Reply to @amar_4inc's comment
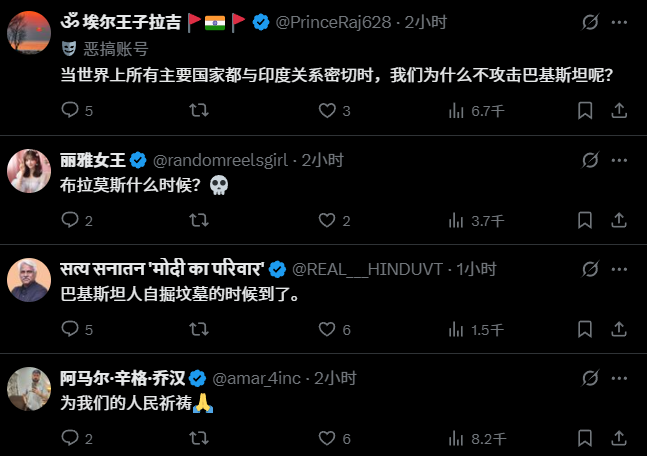Image resolution: width=647 pixels, height=456 pixels. [70, 438]
